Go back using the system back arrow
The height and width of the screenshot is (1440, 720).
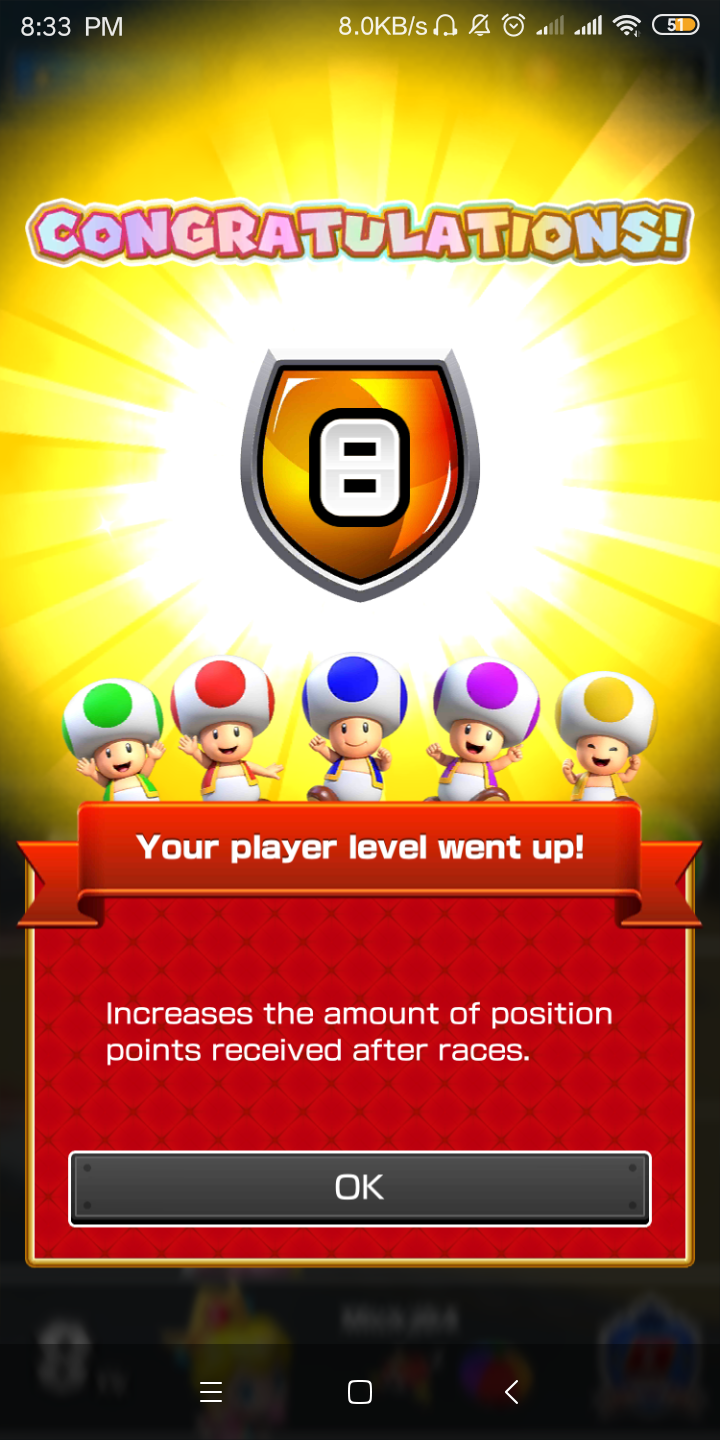[x=511, y=1392]
